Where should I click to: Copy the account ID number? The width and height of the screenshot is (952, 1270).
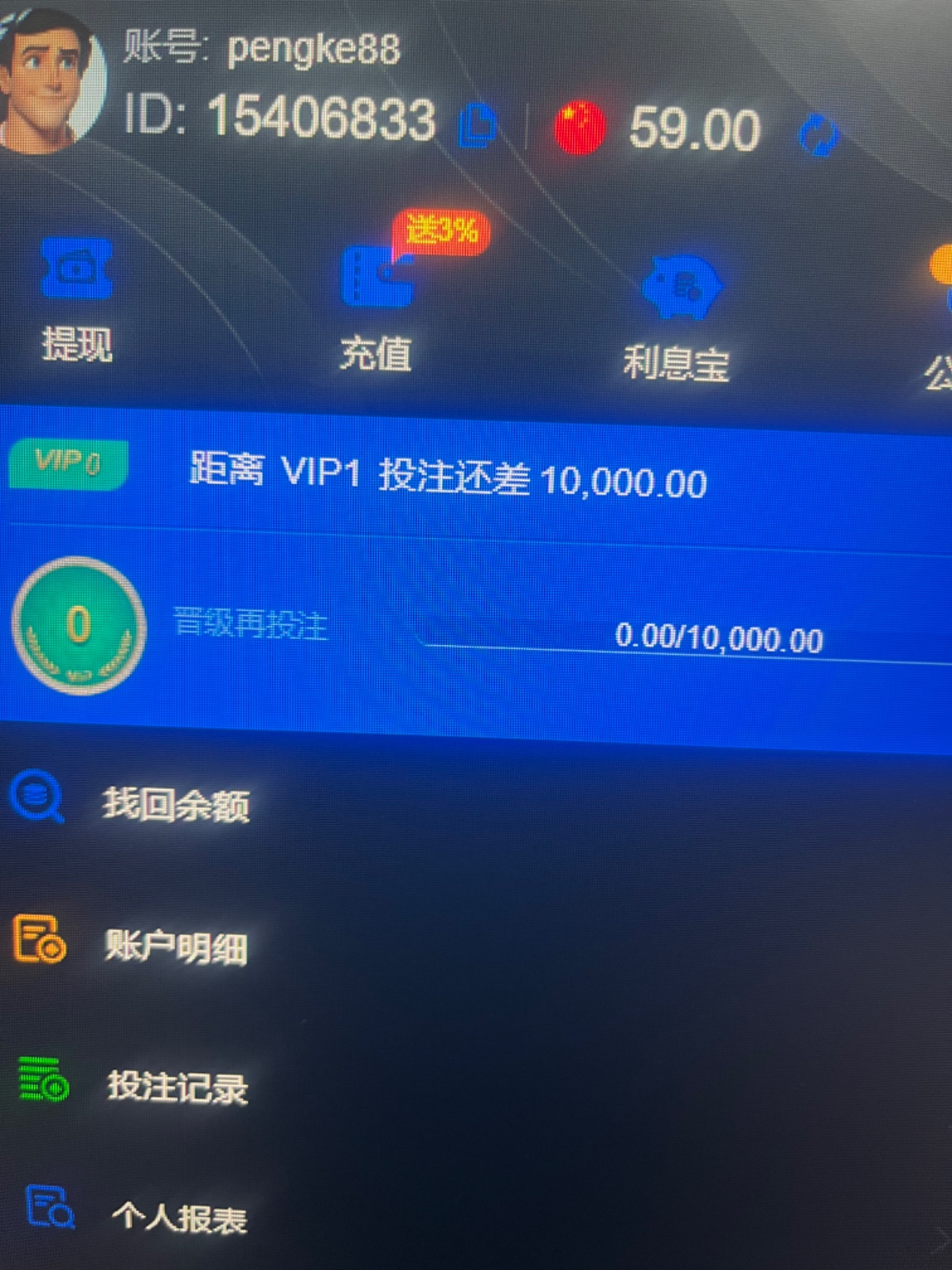tap(477, 126)
